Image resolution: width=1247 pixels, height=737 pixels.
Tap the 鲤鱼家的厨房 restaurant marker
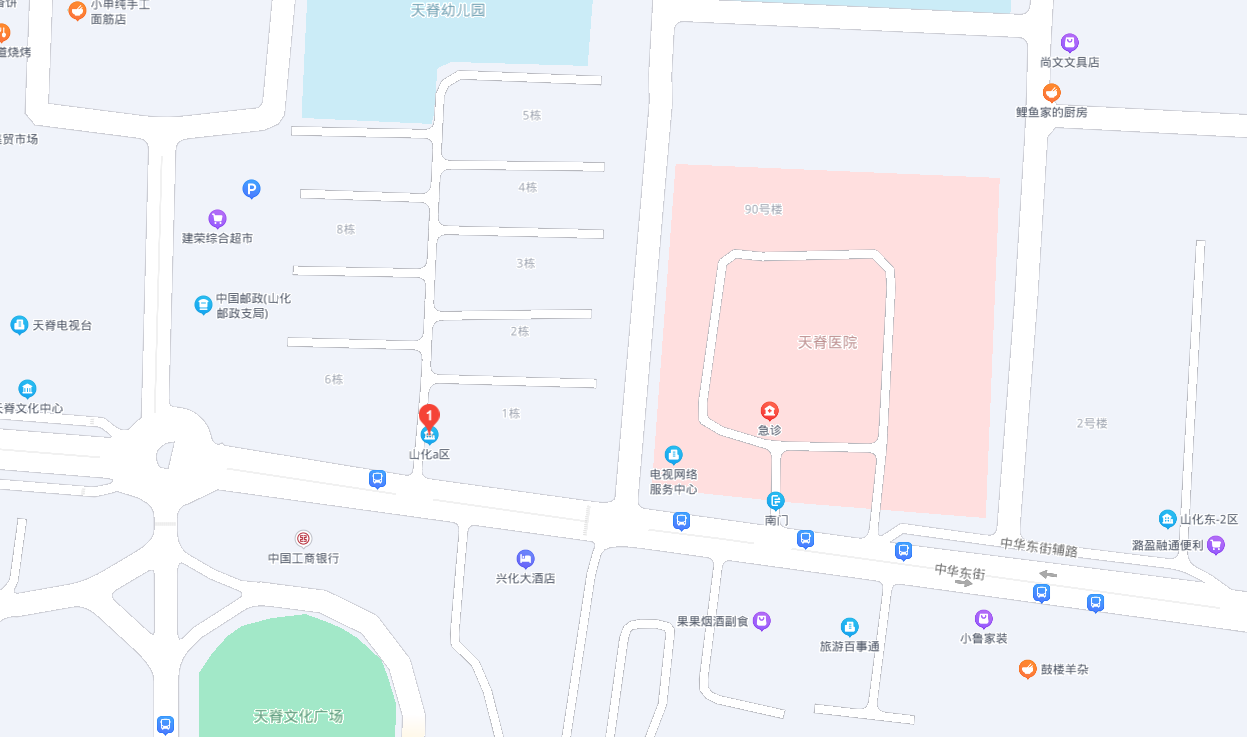pos(1051,93)
